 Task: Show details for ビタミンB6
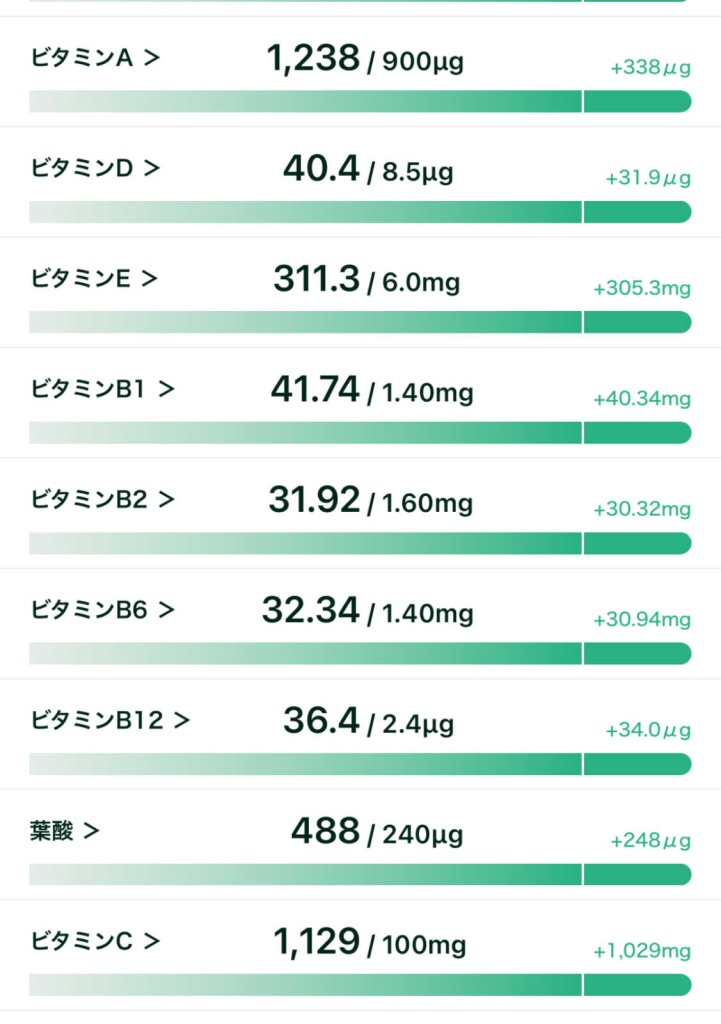pyautogui.click(x=102, y=609)
